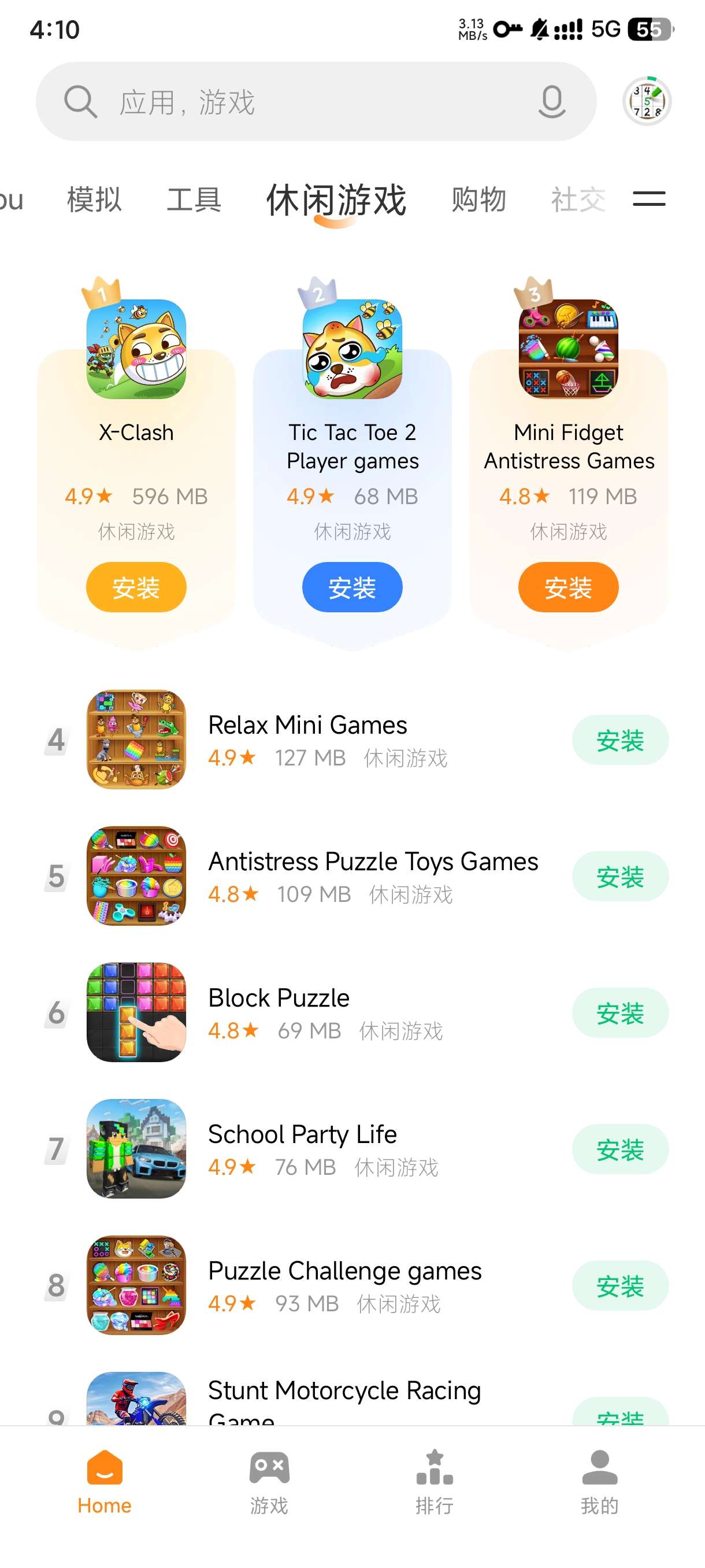Go to the 游戏 bottom tab

(269, 1482)
